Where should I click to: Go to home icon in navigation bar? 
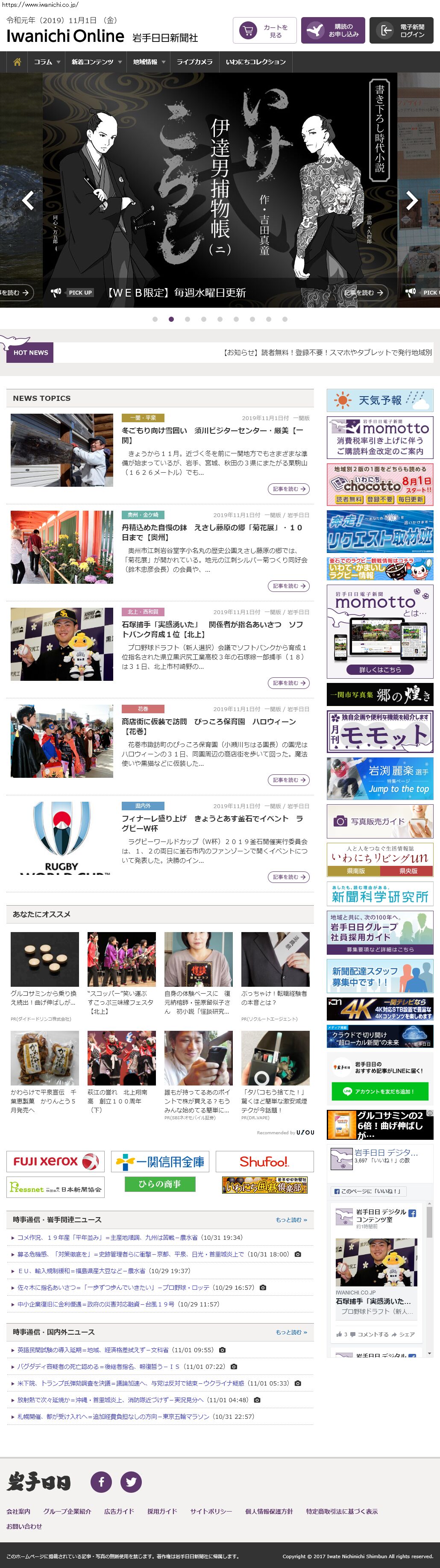pyautogui.click(x=17, y=62)
